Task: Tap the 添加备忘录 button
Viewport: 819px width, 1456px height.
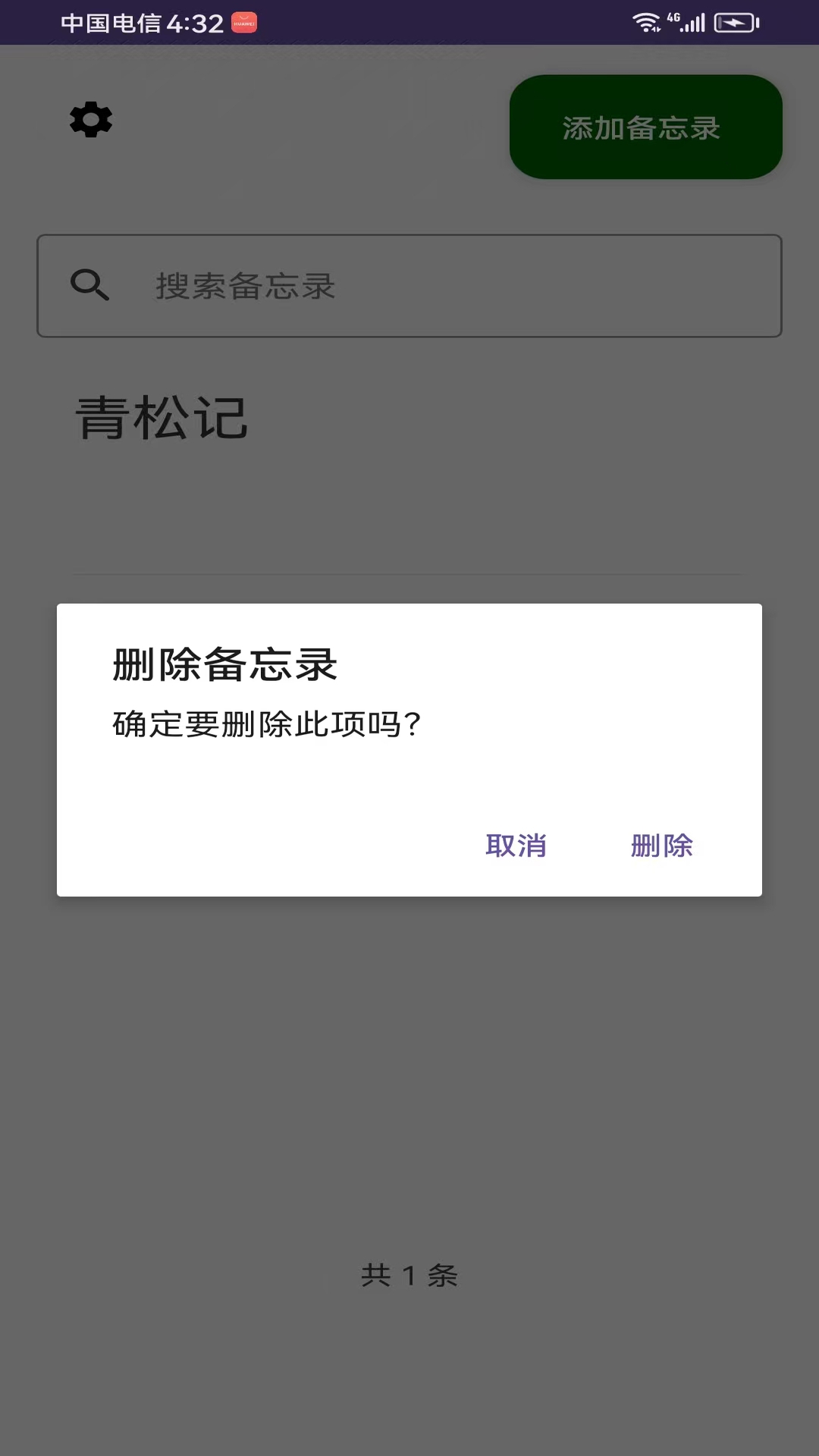Action: 645,127
